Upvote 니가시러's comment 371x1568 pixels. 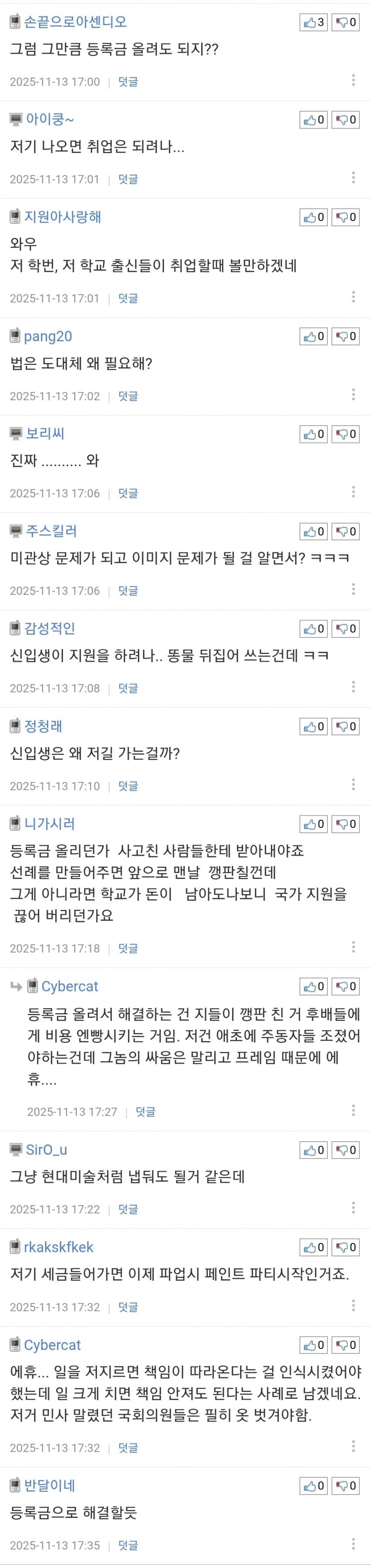point(314,824)
